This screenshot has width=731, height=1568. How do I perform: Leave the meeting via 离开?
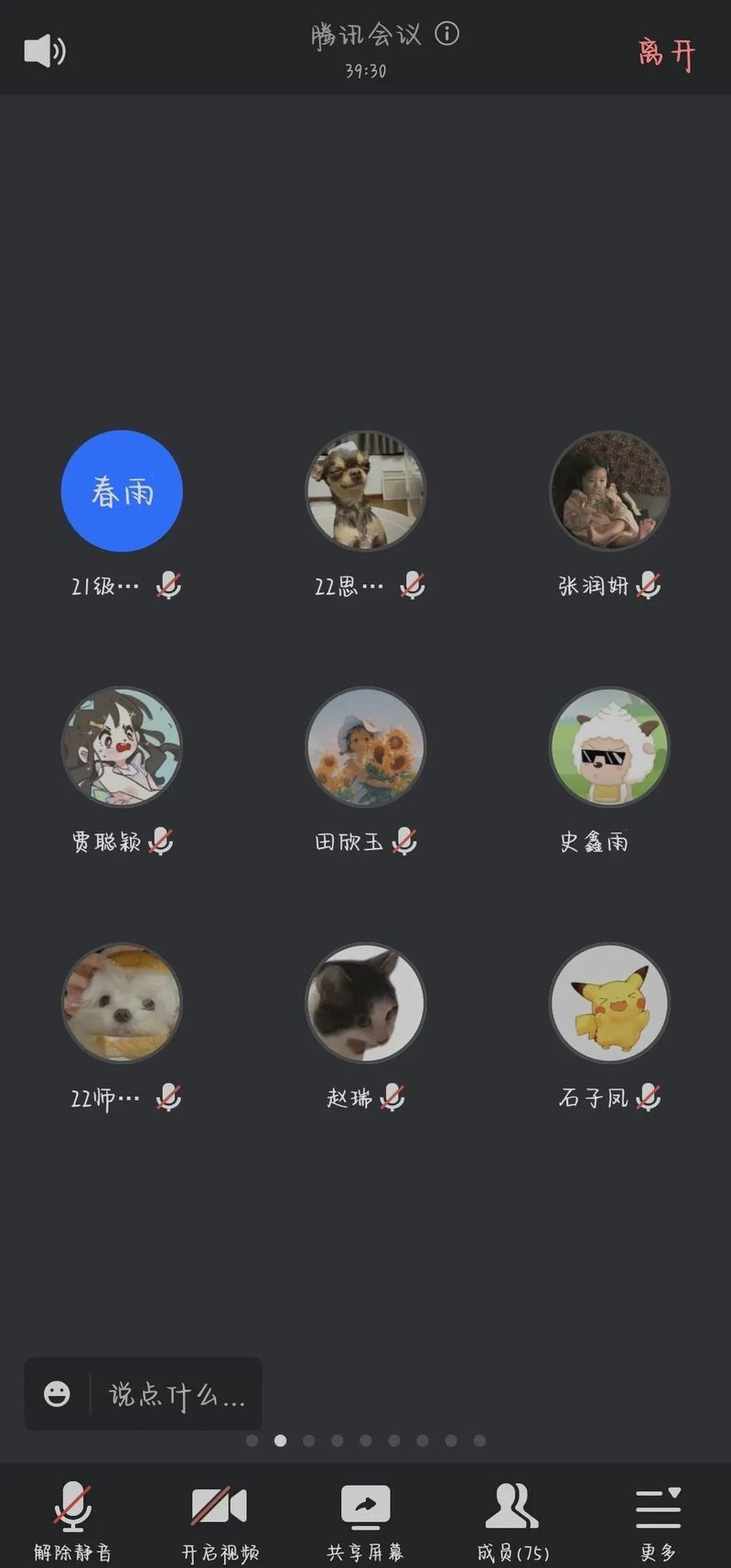point(667,53)
